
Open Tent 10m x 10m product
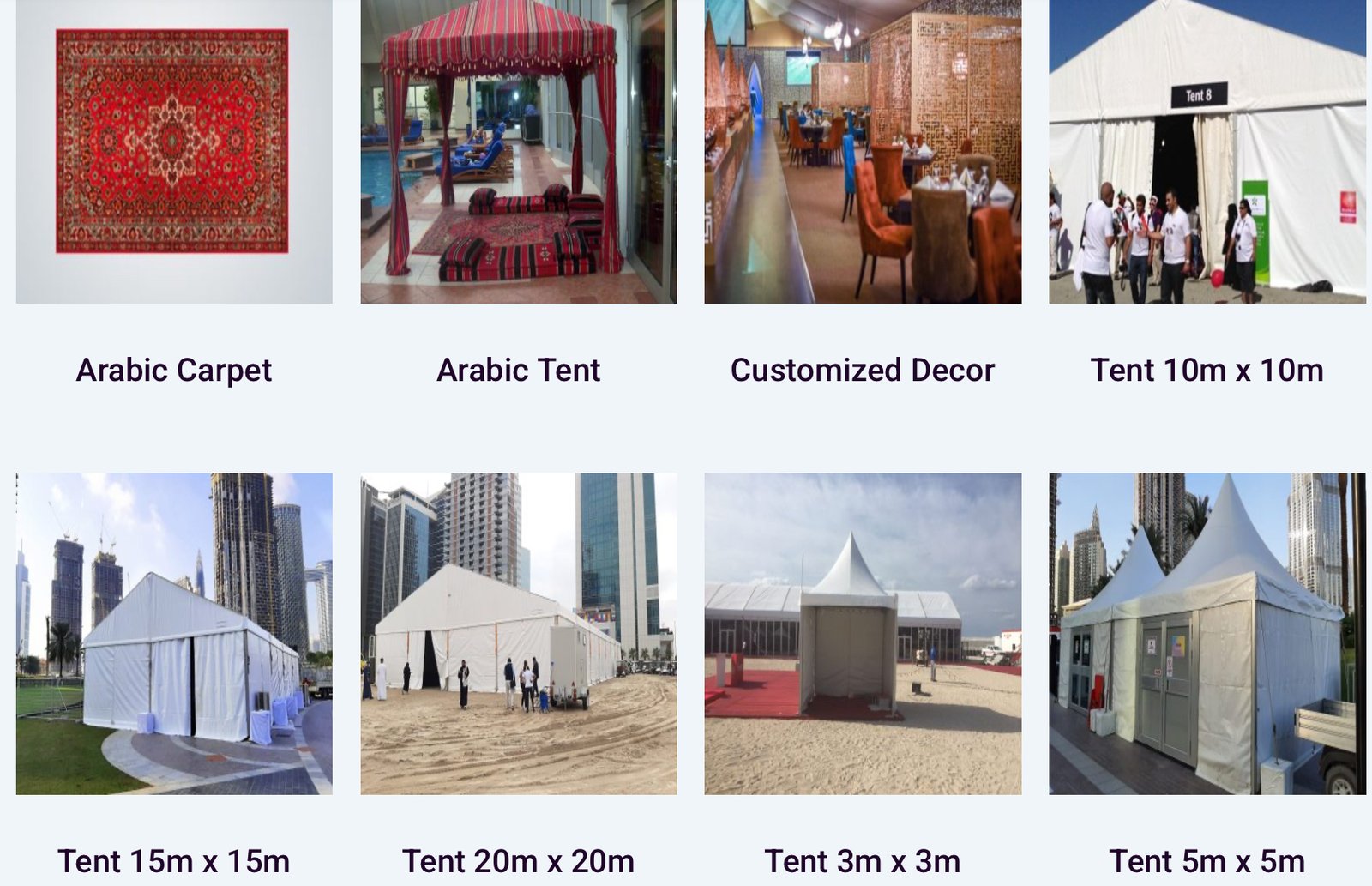point(1207,151)
